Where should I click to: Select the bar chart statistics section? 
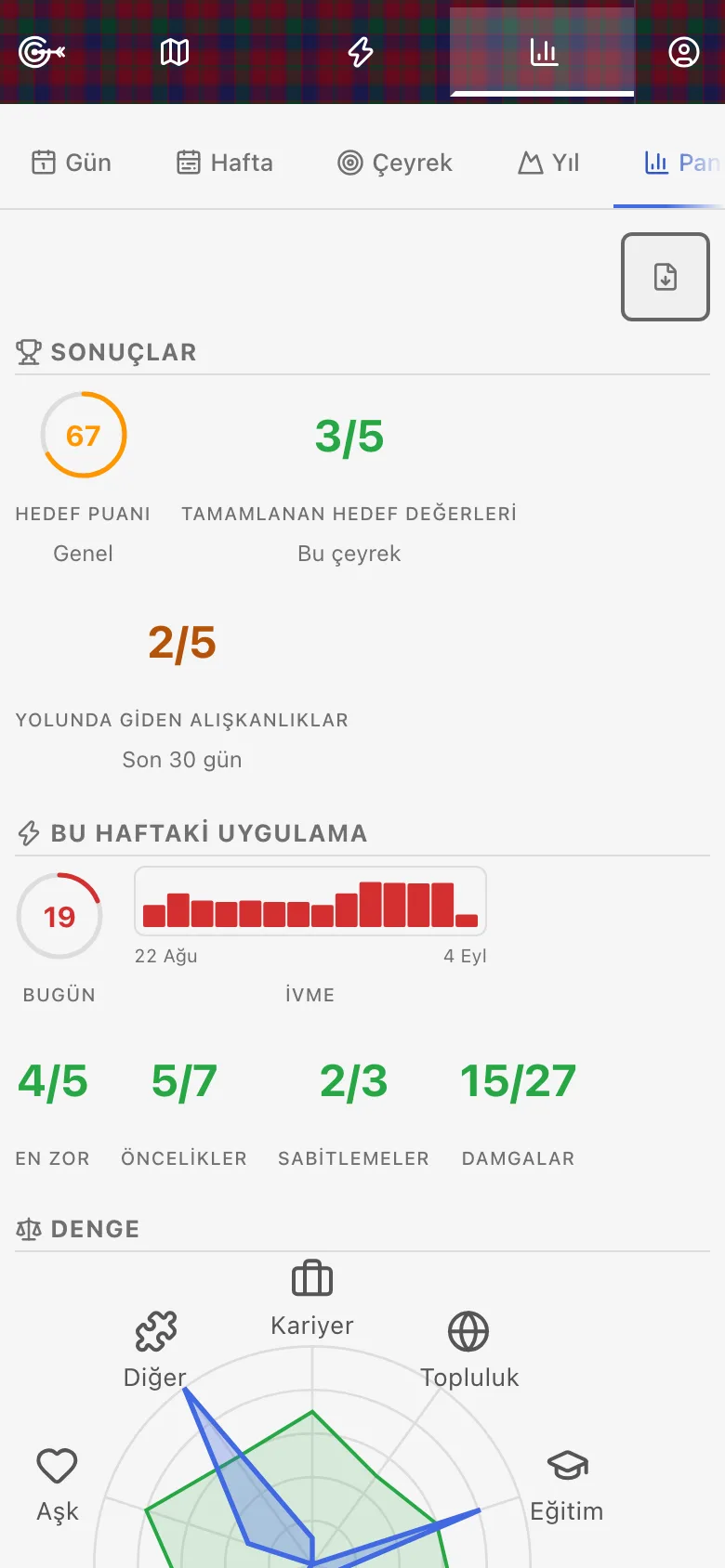[544, 52]
